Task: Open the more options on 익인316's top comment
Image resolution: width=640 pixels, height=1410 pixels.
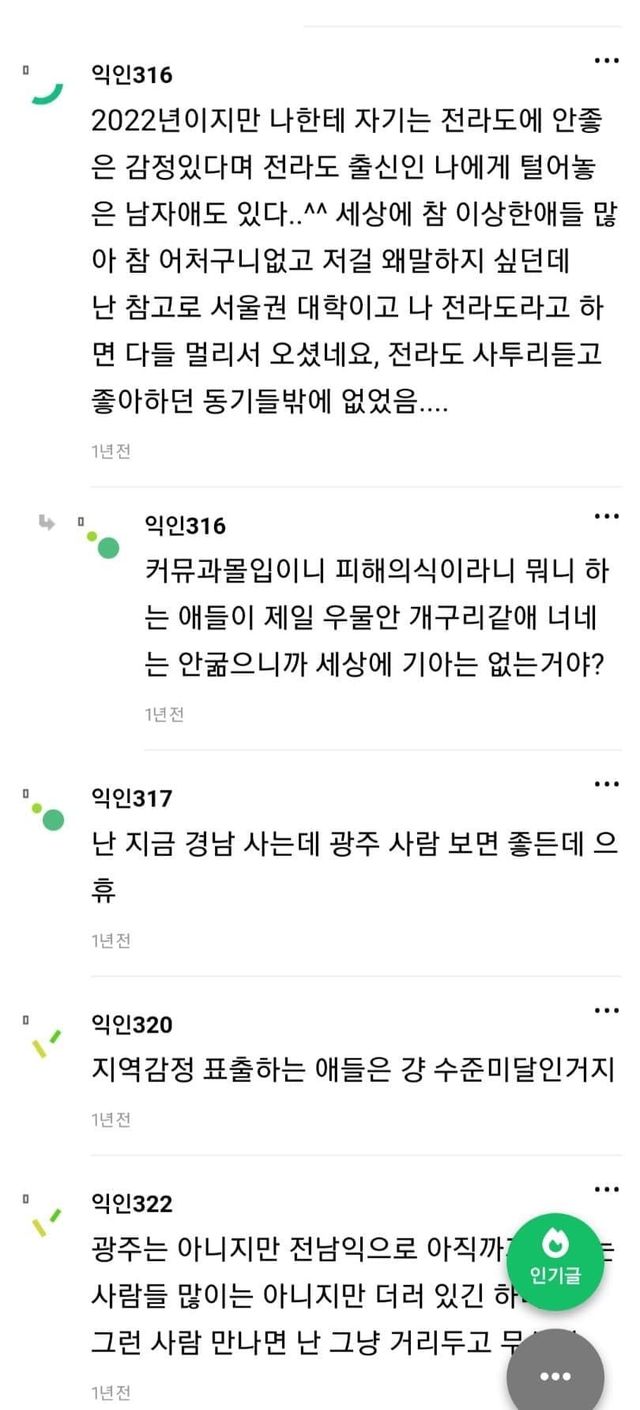Action: point(606,61)
